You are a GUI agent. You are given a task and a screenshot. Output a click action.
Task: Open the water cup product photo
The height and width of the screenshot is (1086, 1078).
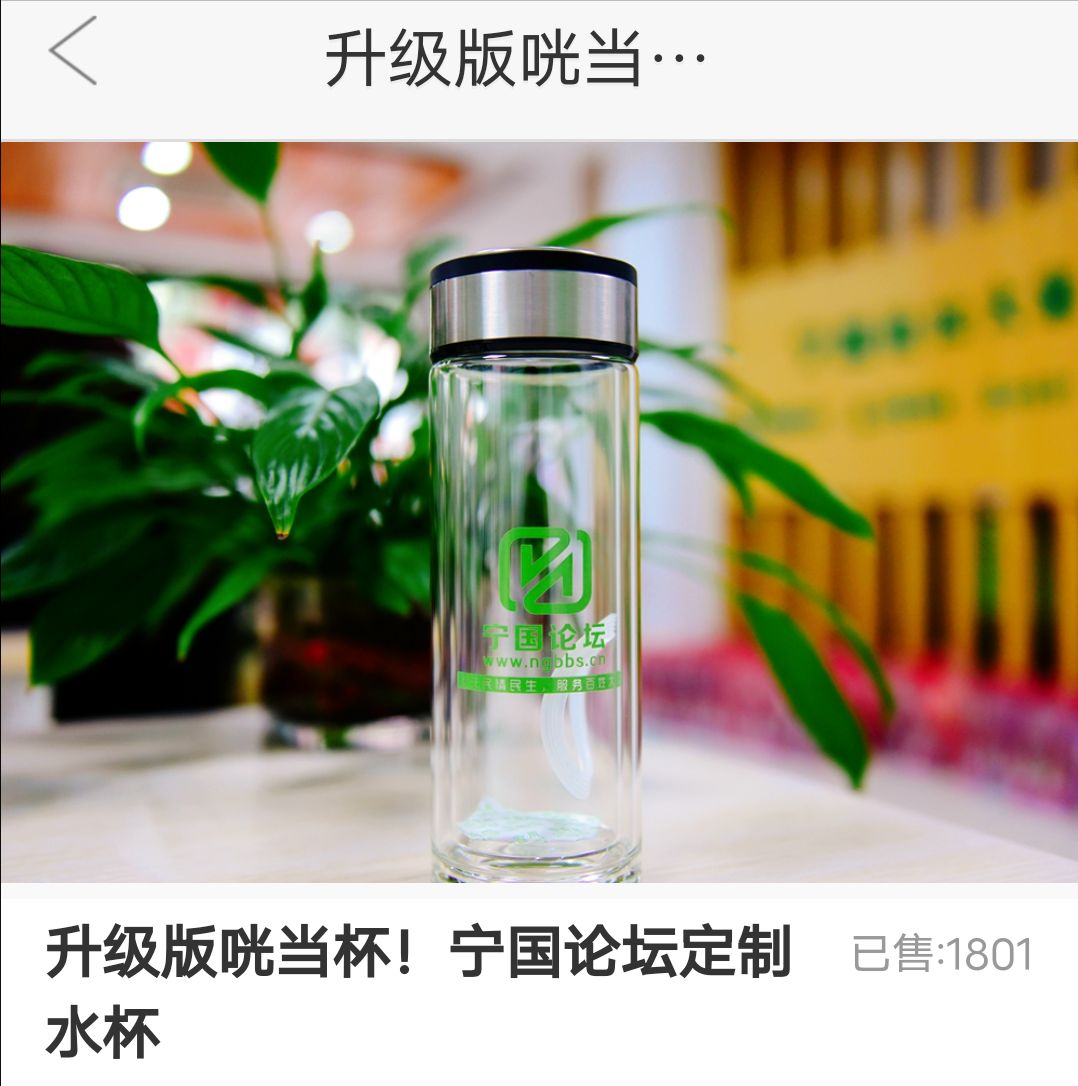tap(538, 512)
